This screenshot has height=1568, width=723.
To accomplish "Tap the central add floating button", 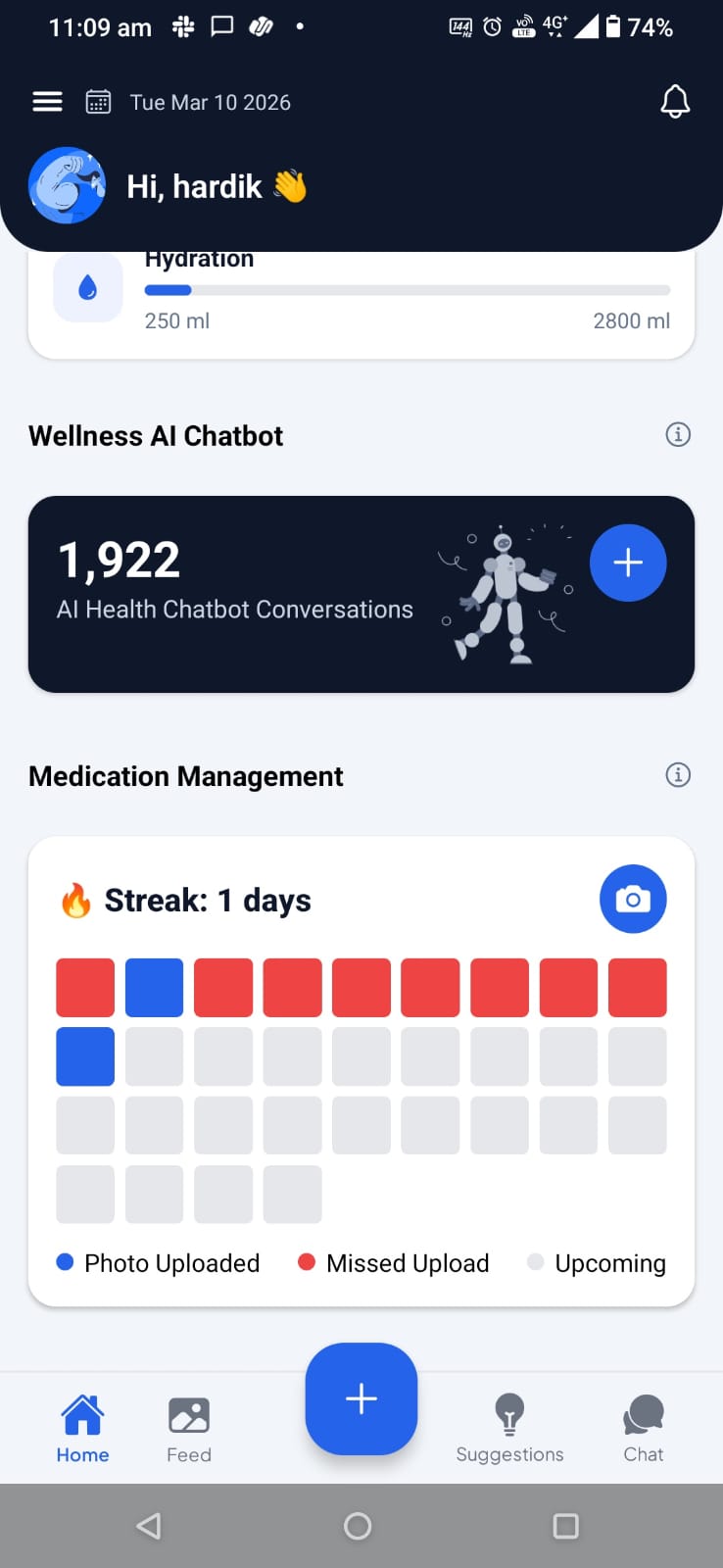I will (x=361, y=1398).
